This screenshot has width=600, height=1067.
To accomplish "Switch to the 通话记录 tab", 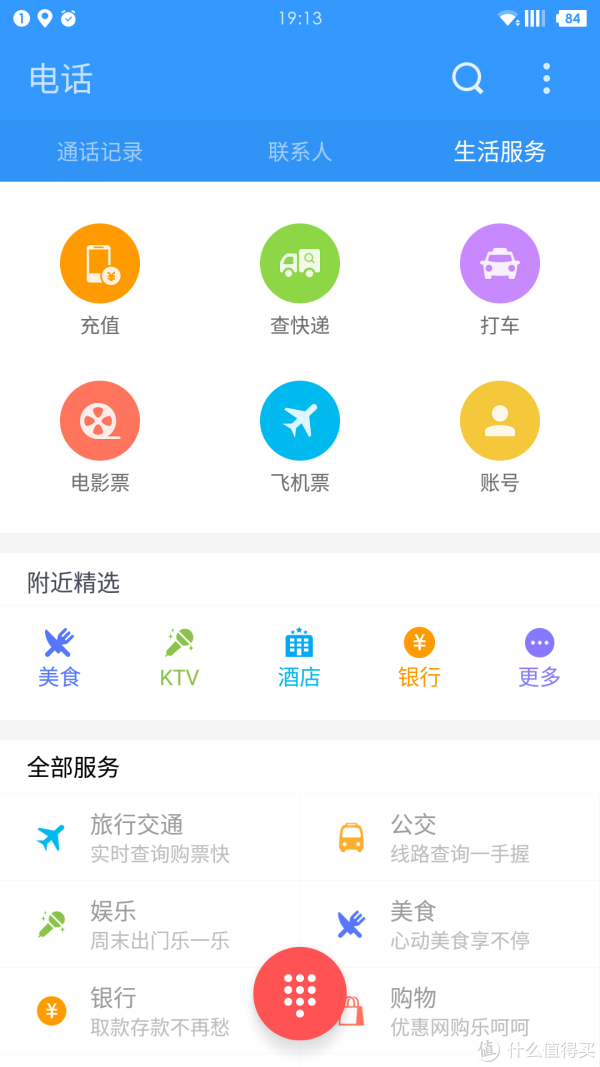I will coord(100,151).
